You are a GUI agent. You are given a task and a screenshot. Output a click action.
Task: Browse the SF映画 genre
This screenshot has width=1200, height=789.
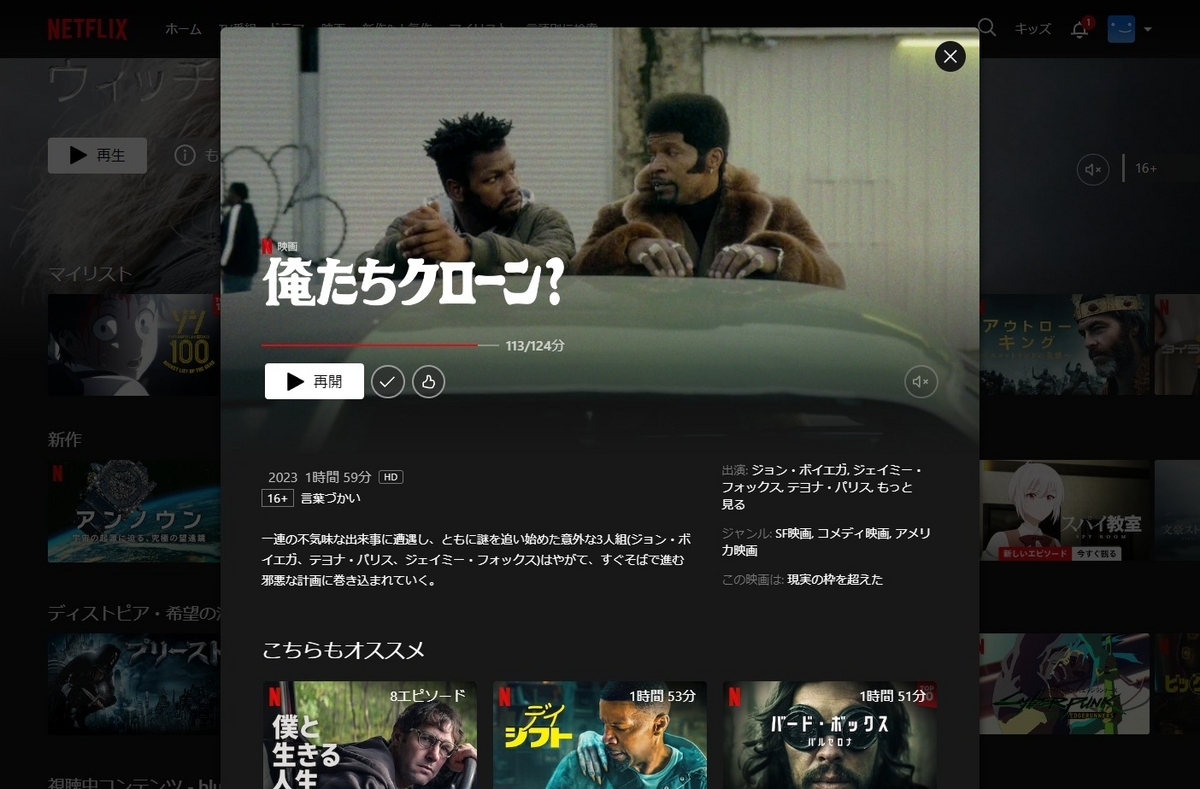[793, 533]
